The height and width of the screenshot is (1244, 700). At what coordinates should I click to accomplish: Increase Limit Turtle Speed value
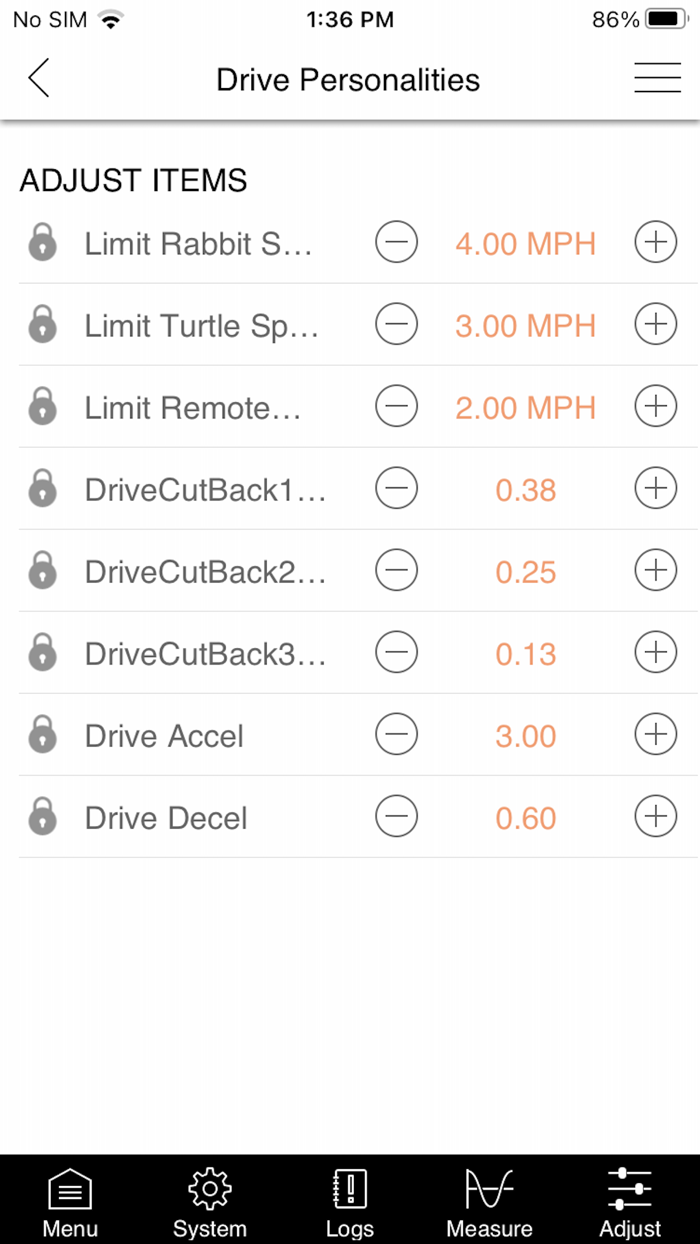[656, 325]
